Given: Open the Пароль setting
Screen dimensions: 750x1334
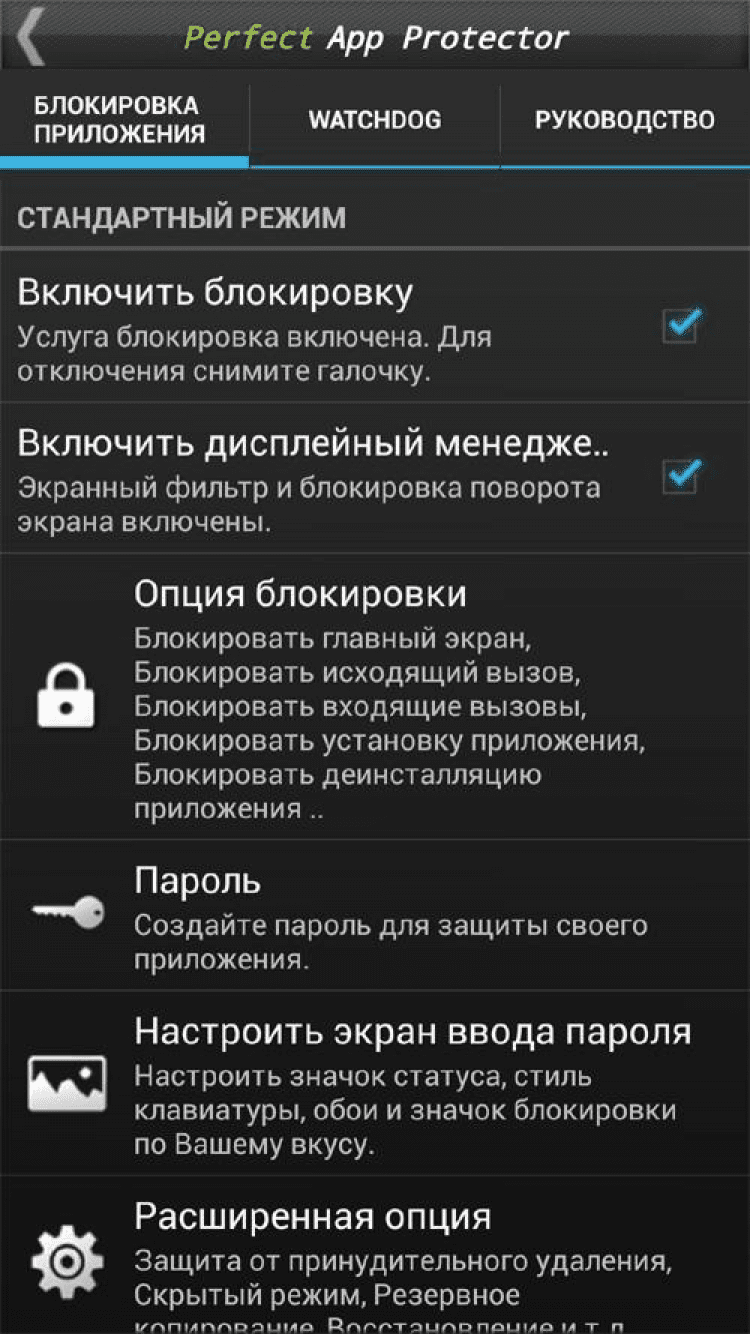Looking at the screenshot, I should coord(375,914).
